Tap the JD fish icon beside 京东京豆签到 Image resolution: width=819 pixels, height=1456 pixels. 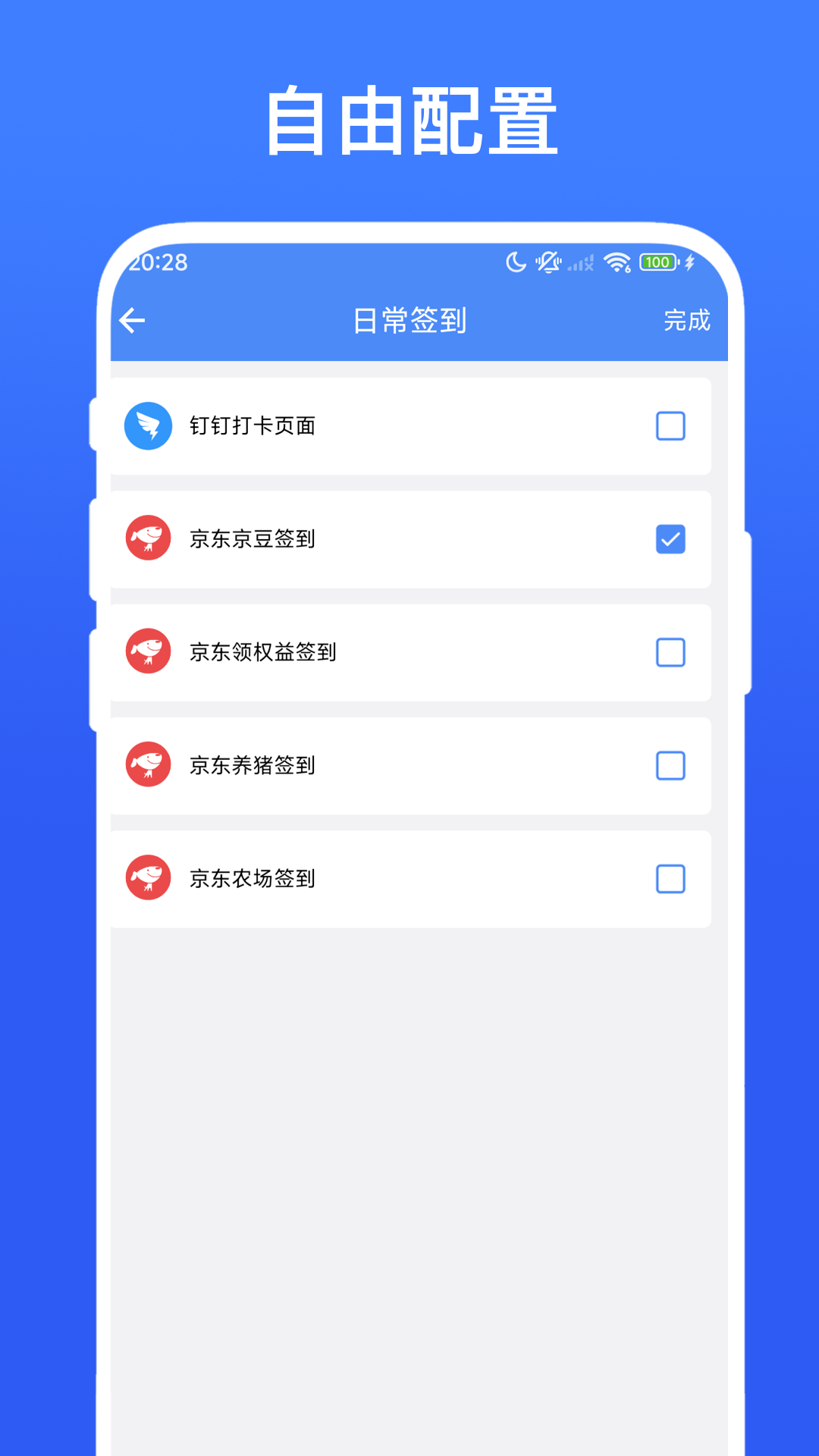pyautogui.click(x=148, y=539)
